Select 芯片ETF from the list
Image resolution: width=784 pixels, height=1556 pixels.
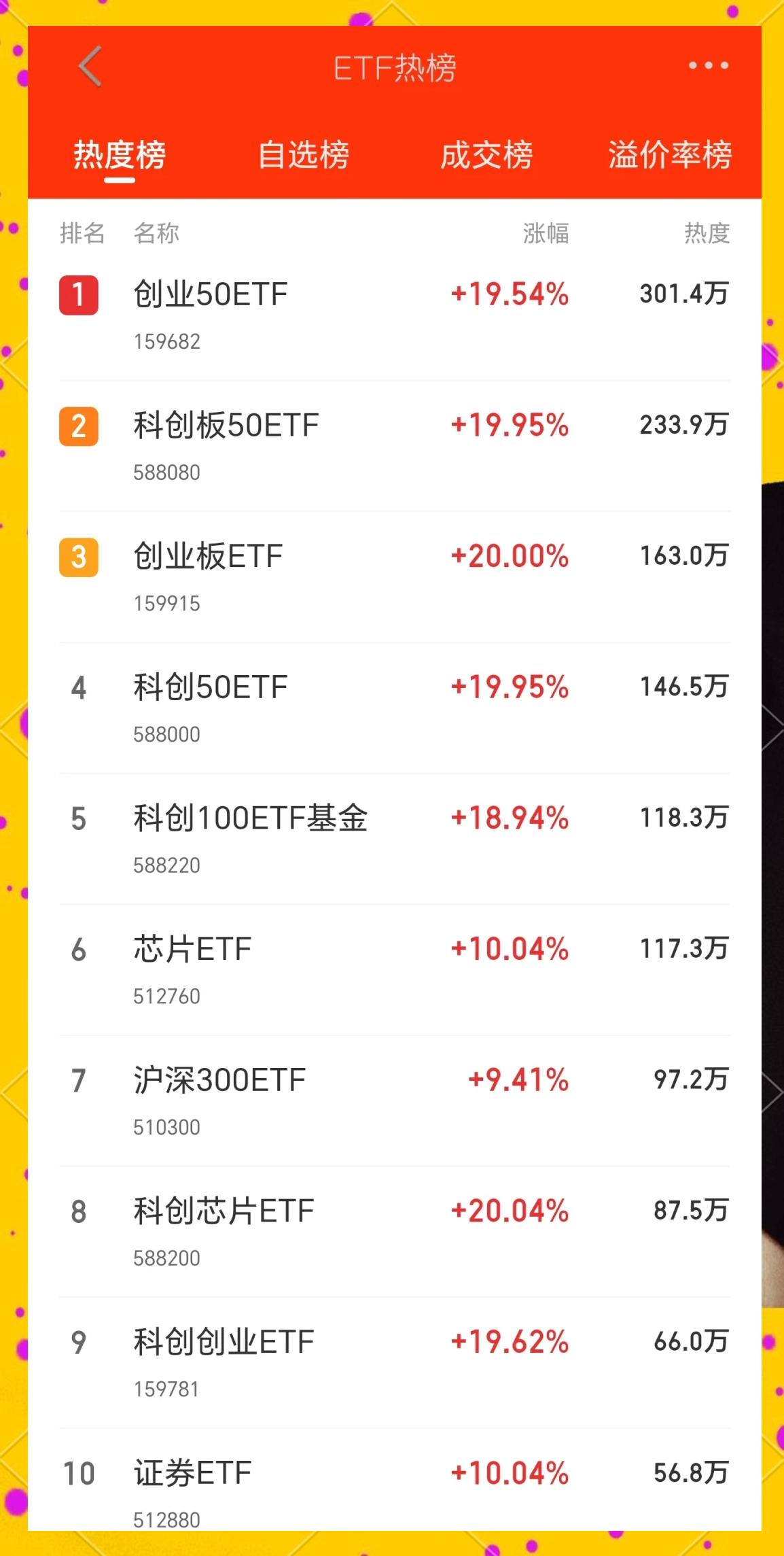[192, 949]
